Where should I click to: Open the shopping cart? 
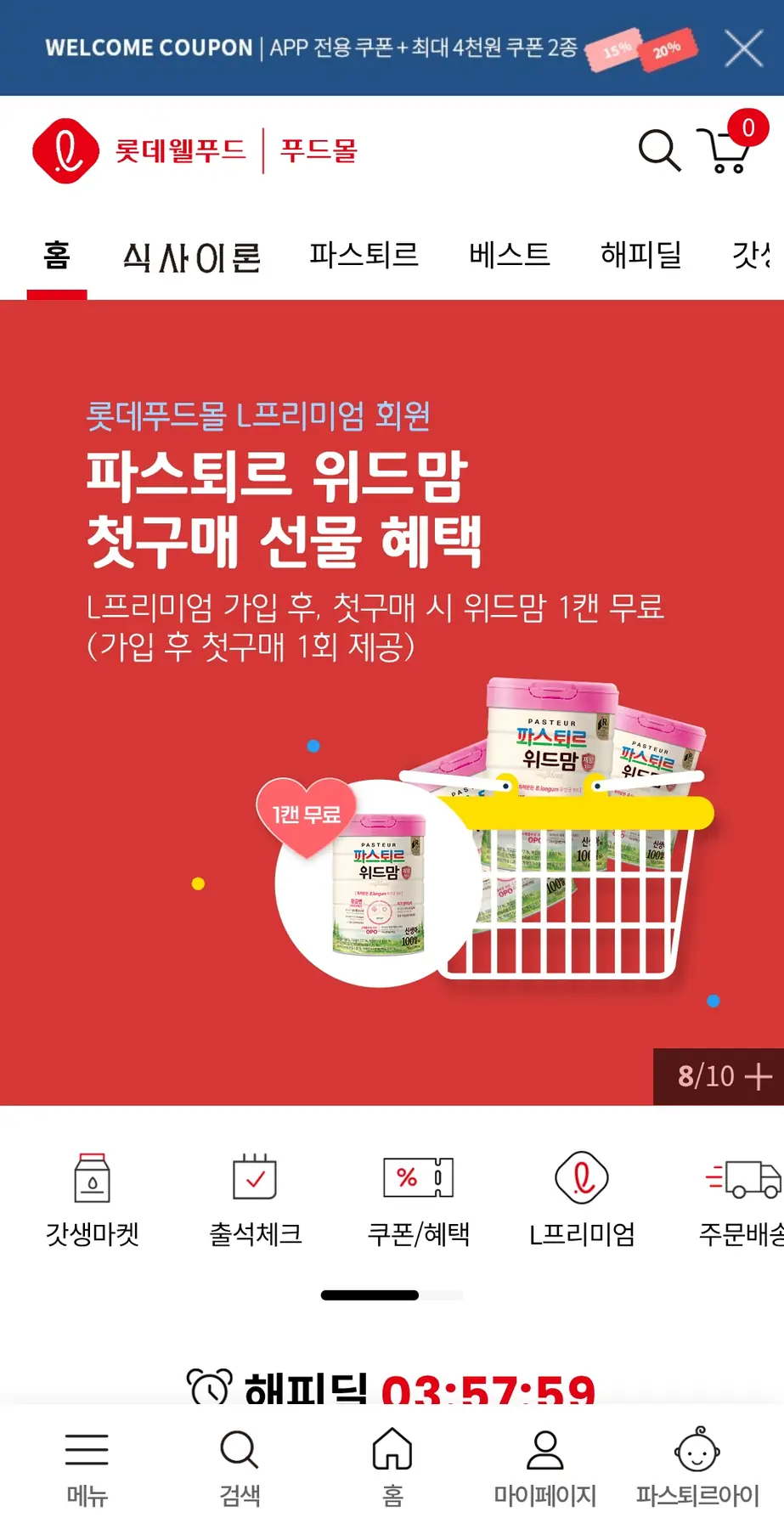coord(727,150)
